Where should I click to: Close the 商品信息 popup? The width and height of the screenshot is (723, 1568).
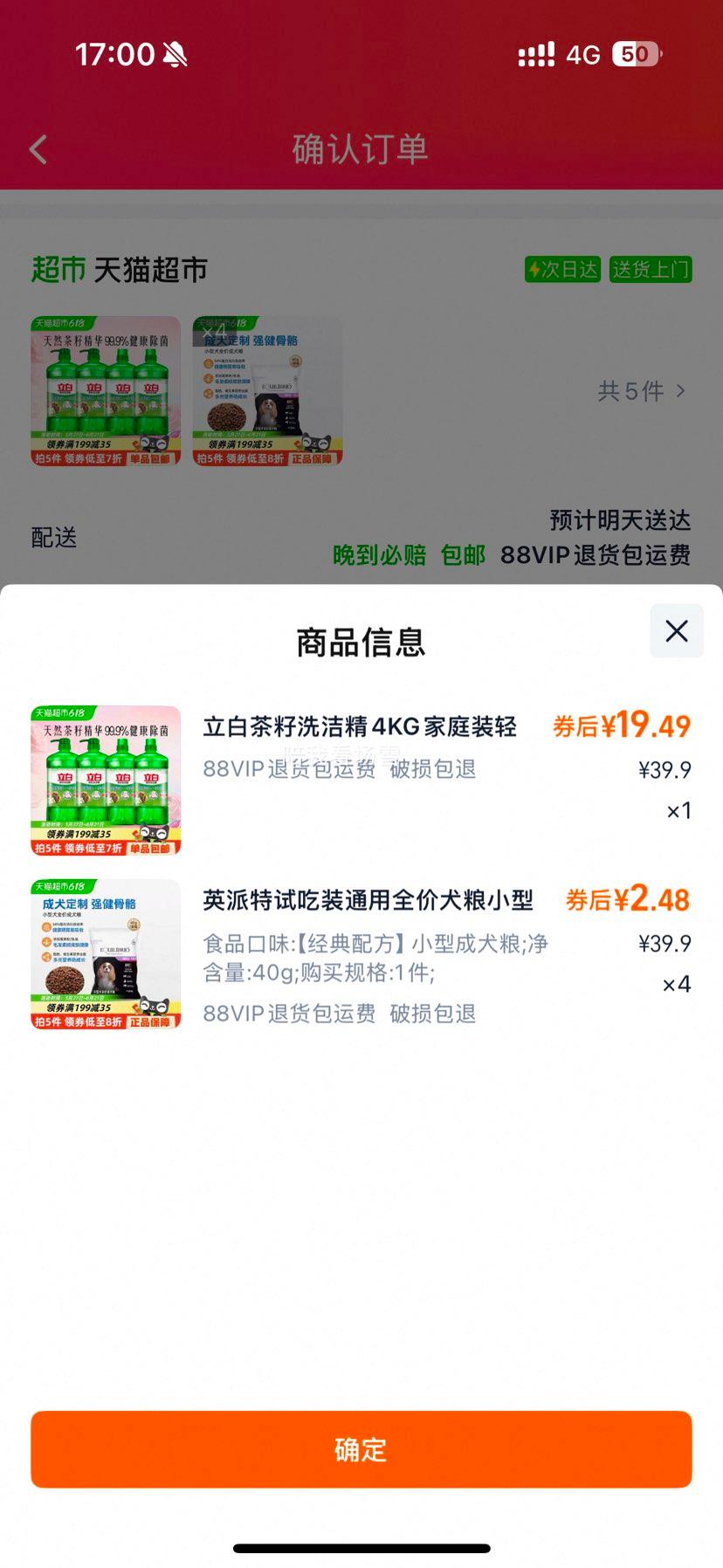click(x=676, y=631)
